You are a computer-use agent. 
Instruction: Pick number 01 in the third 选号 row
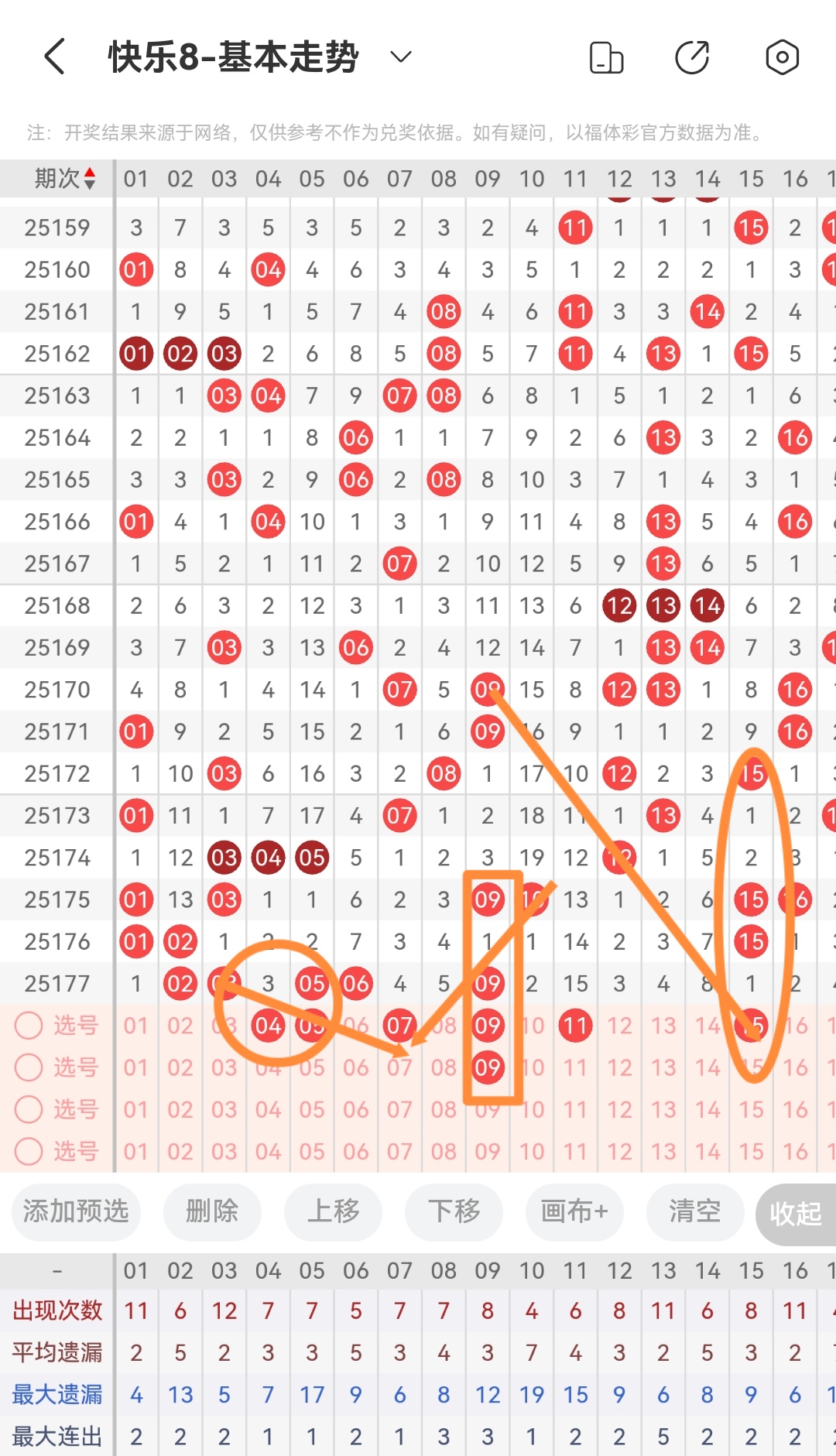135,1109
